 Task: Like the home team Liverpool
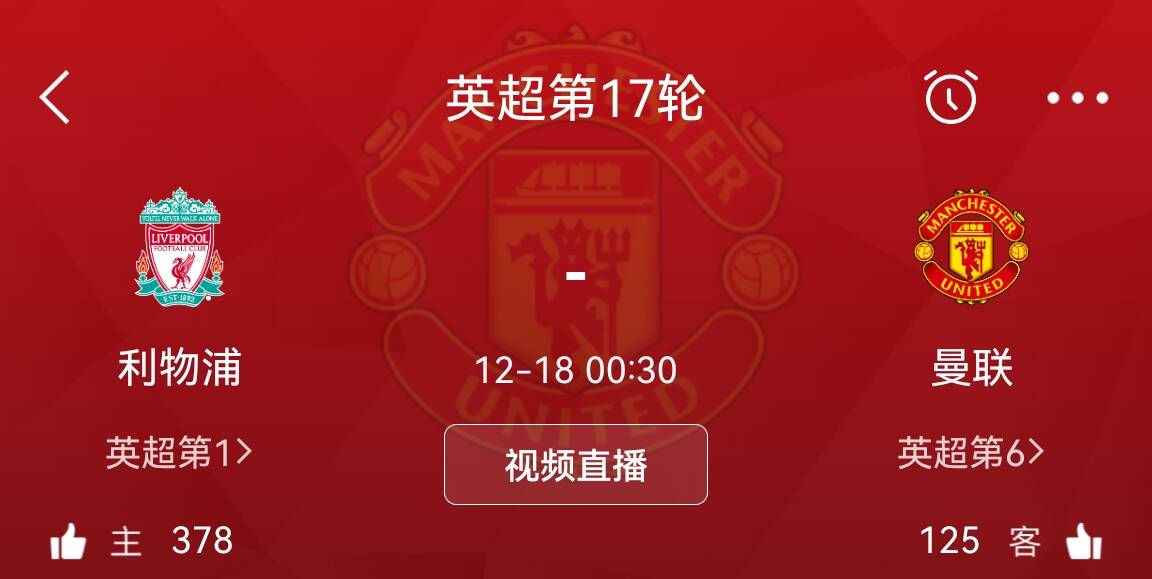pos(68,543)
